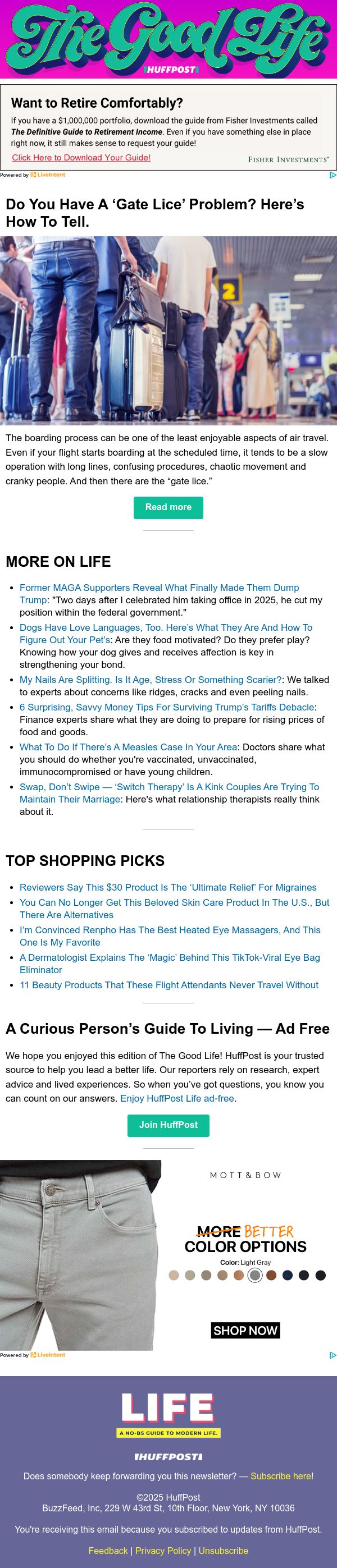
Task: Follow the Enjoy HuffPost Life ad-free link
Action: [177, 1098]
